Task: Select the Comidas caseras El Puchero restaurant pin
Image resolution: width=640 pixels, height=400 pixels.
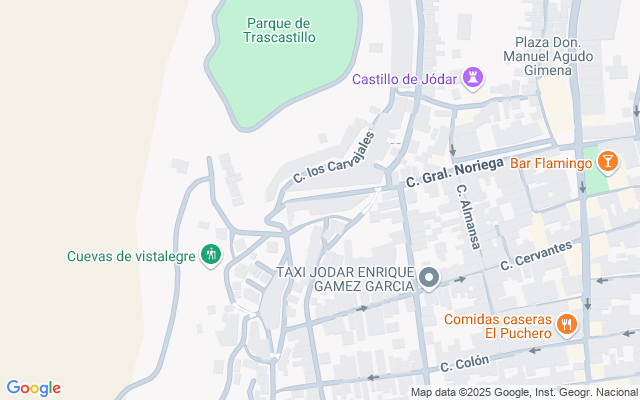Action: click(567, 324)
